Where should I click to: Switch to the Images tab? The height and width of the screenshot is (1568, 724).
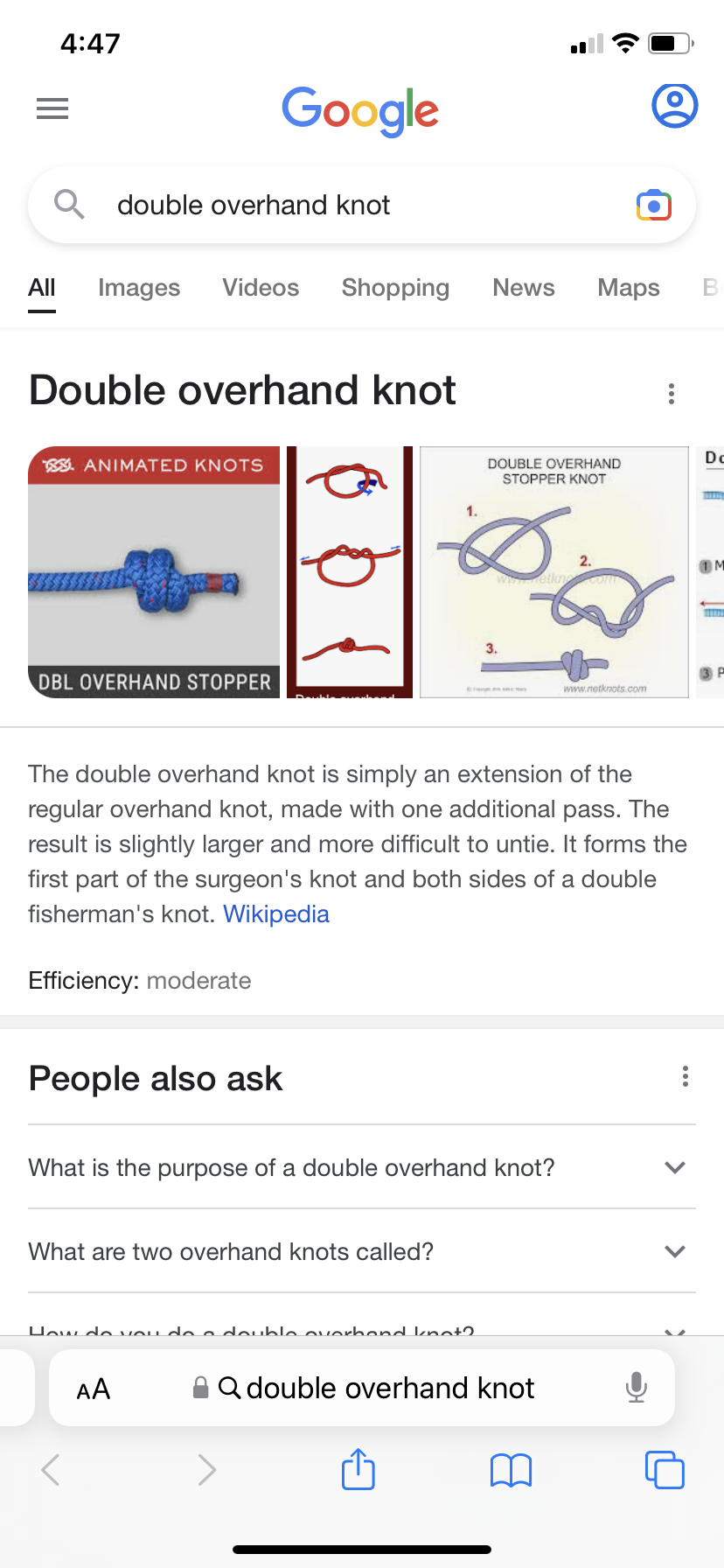tap(139, 288)
